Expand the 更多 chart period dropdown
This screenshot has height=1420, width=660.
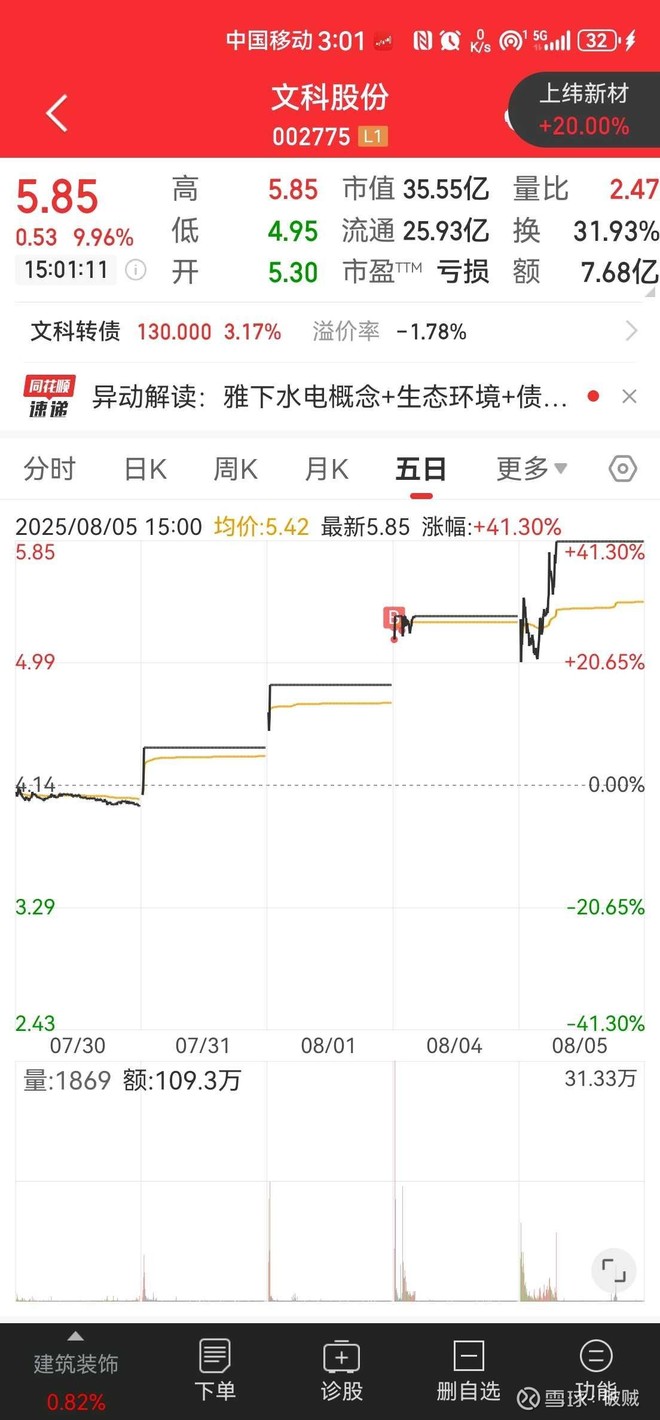(531, 468)
